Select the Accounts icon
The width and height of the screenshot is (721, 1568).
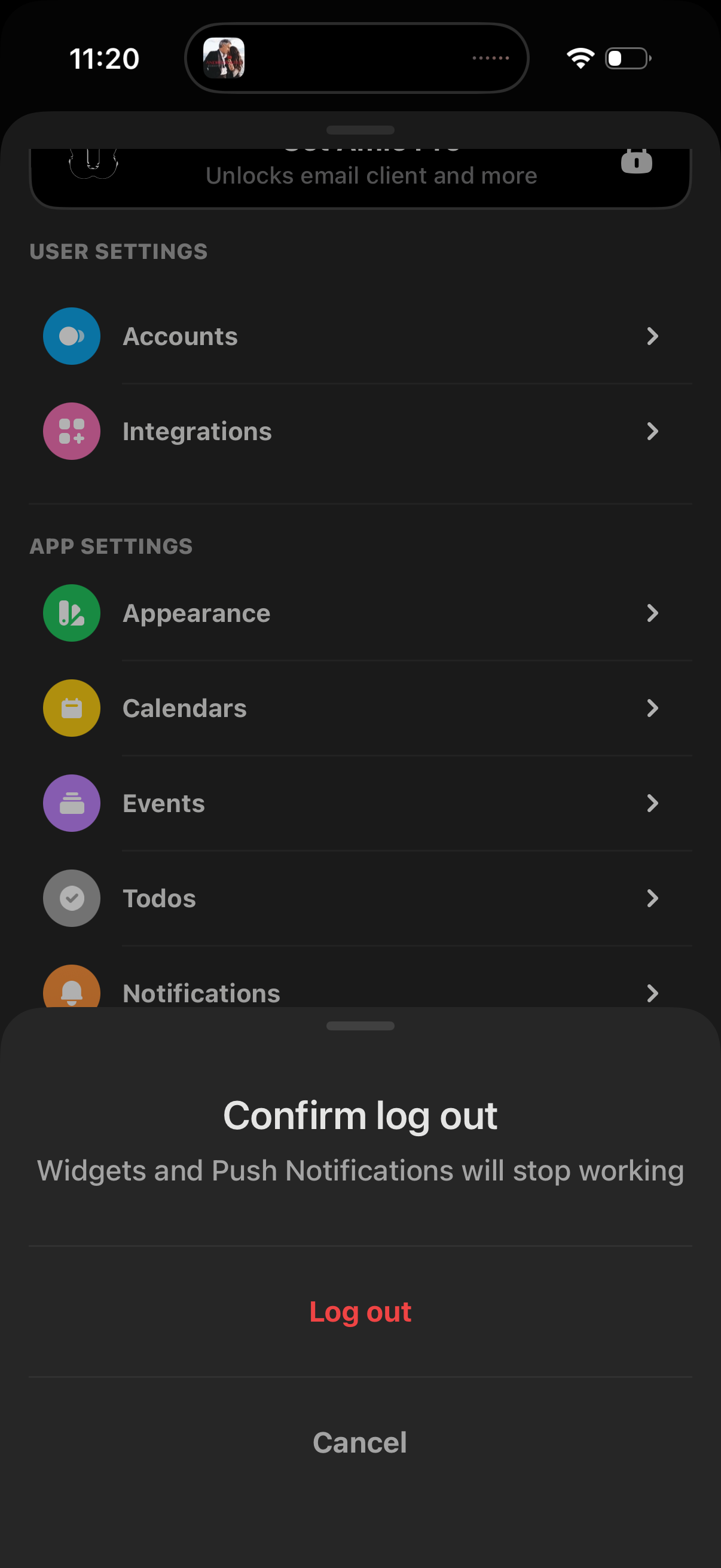tap(71, 336)
